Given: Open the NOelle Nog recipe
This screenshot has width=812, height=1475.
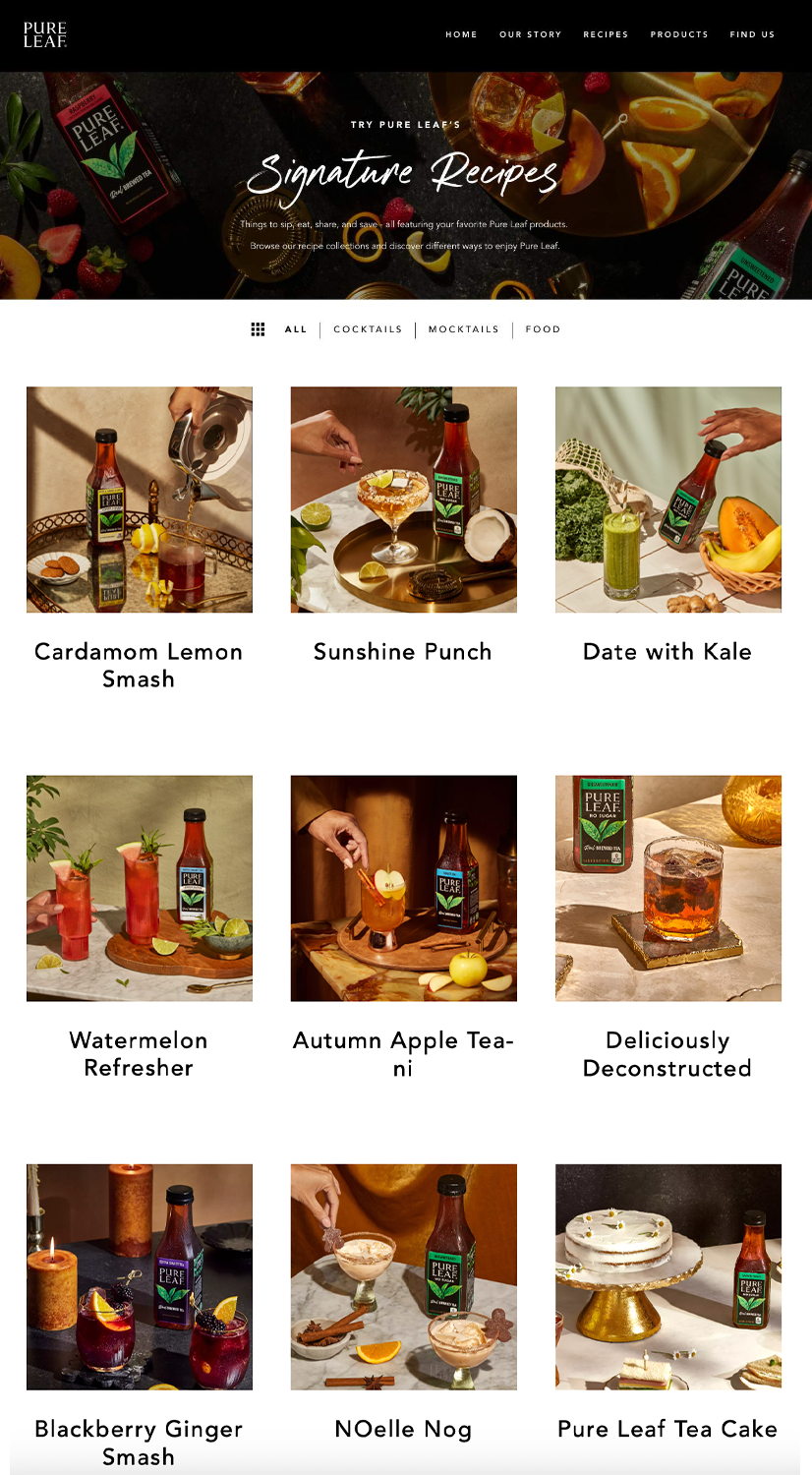Looking at the screenshot, I should [403, 1276].
